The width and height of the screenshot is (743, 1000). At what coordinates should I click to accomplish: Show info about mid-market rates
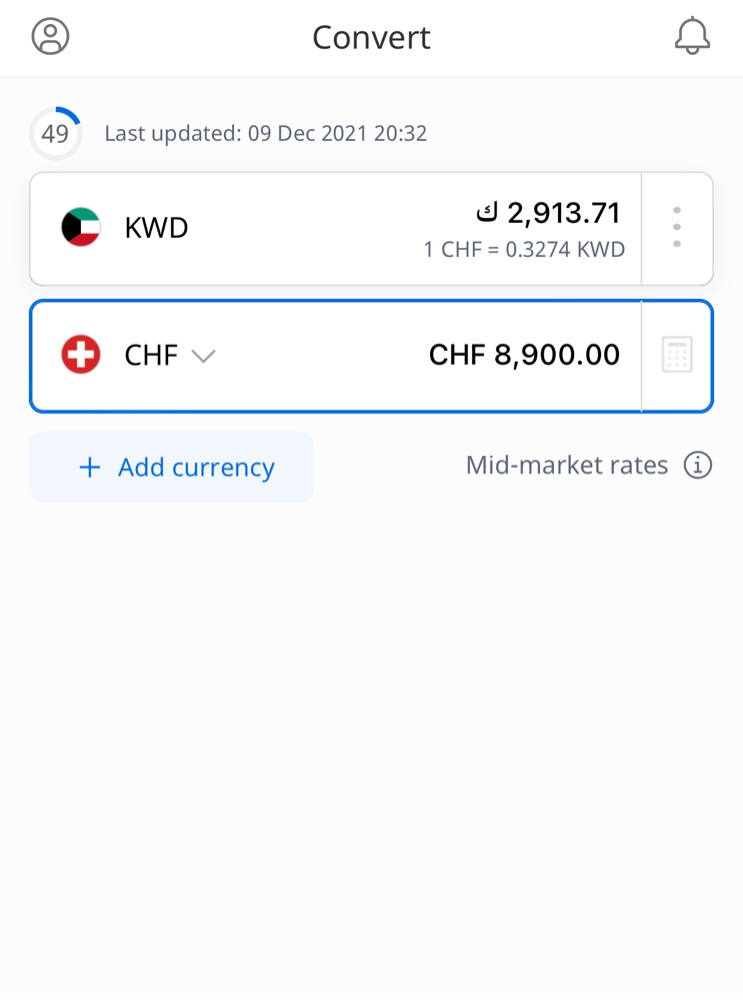coord(698,465)
